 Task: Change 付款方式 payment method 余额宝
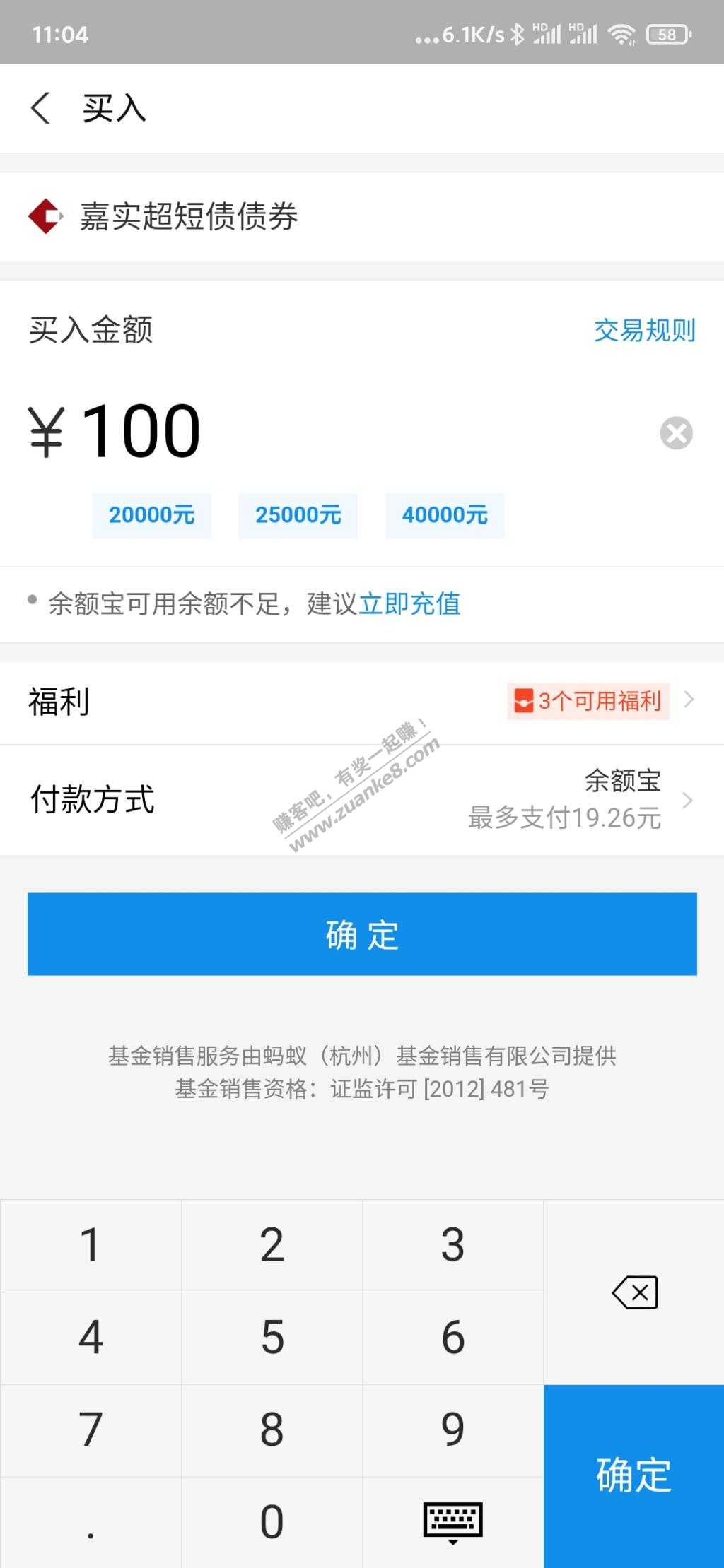362,800
